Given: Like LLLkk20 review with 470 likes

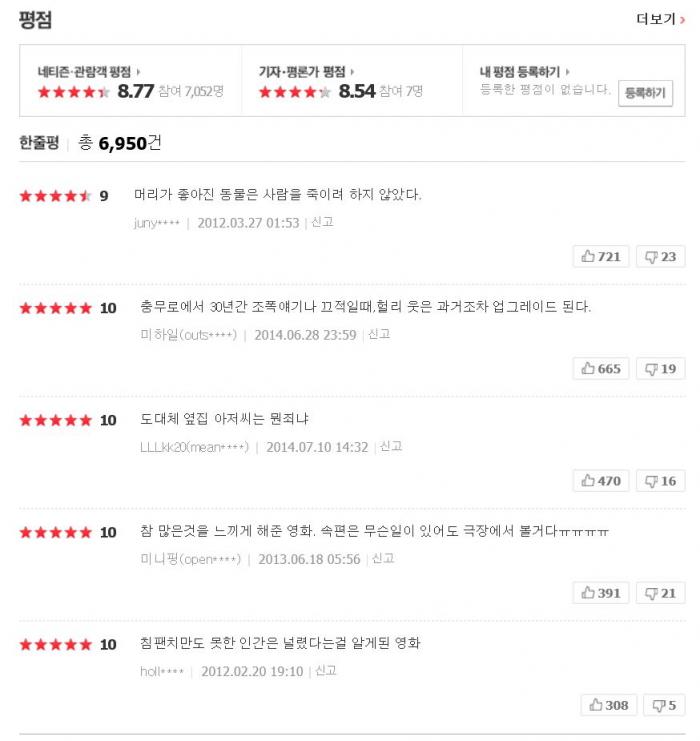Looking at the screenshot, I should (x=601, y=481).
